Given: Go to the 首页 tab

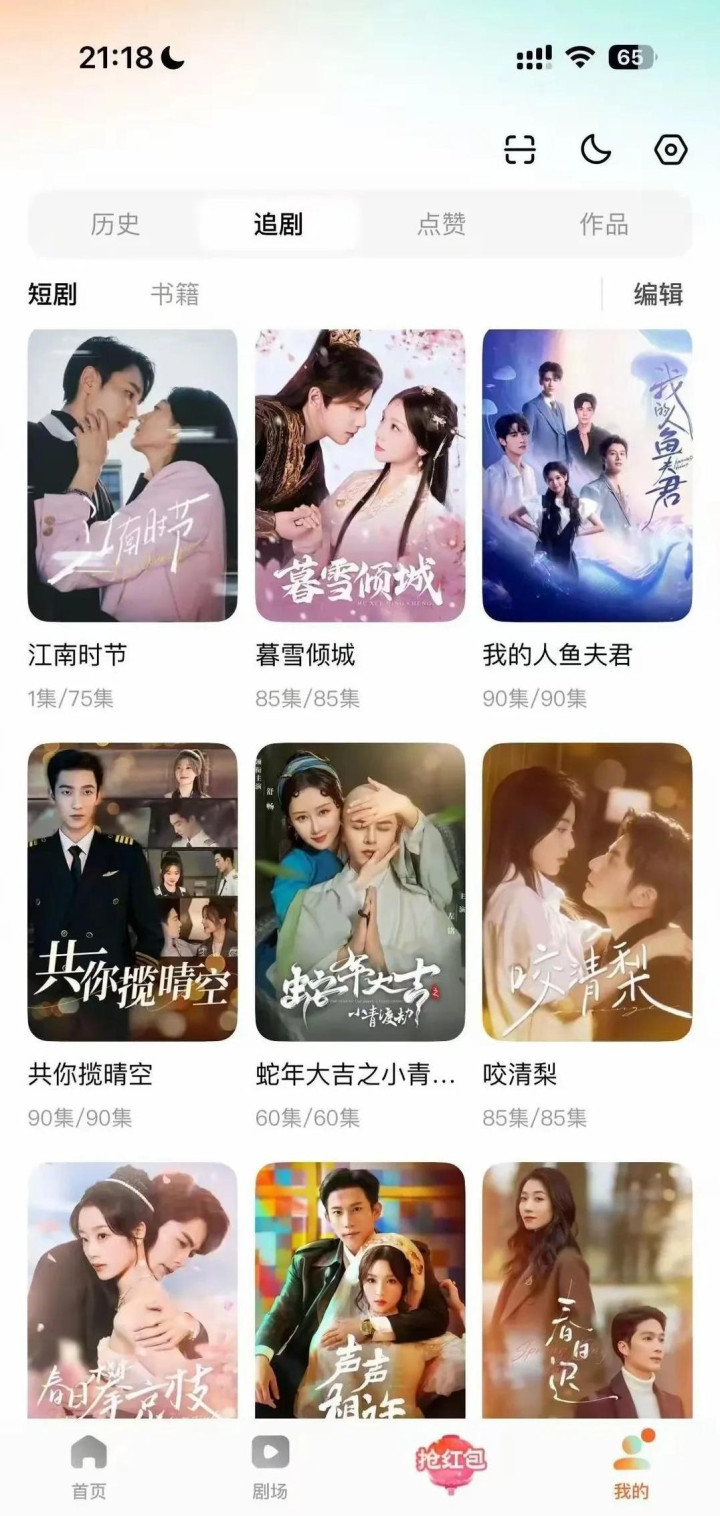Looking at the screenshot, I should [x=88, y=1467].
